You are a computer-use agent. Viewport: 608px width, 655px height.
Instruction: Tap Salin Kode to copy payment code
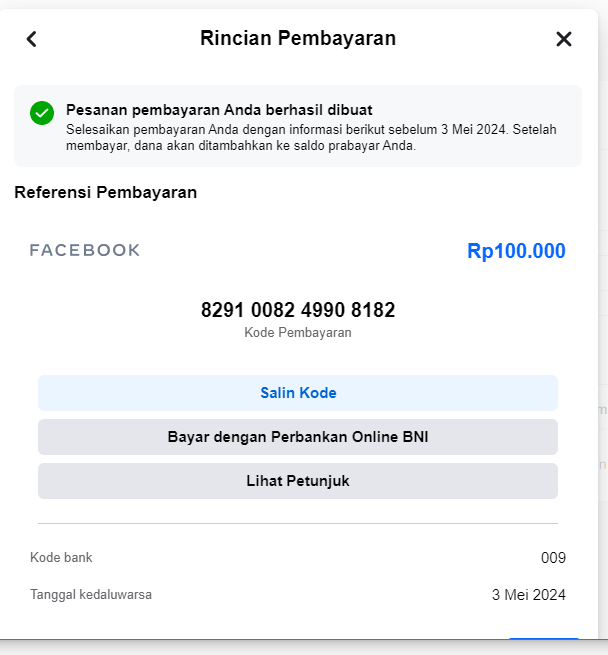click(x=298, y=393)
